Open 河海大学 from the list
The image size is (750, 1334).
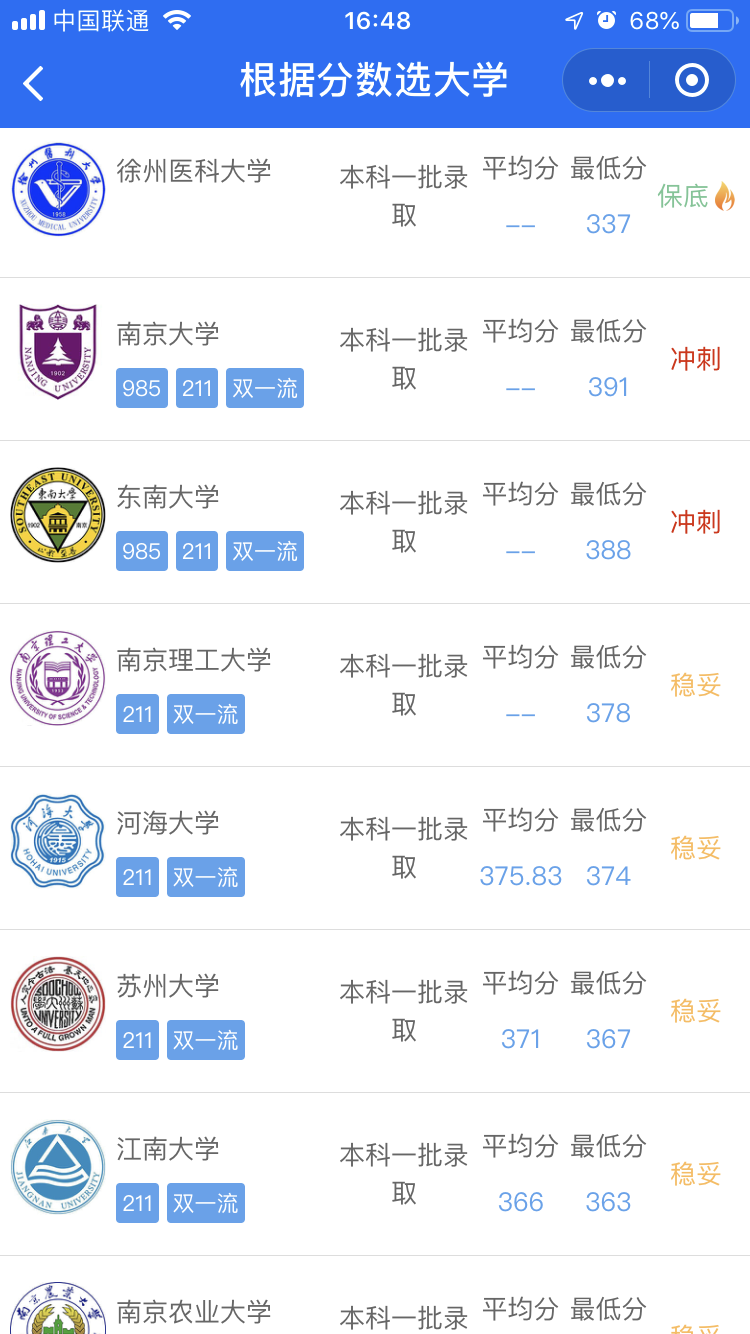(375, 848)
